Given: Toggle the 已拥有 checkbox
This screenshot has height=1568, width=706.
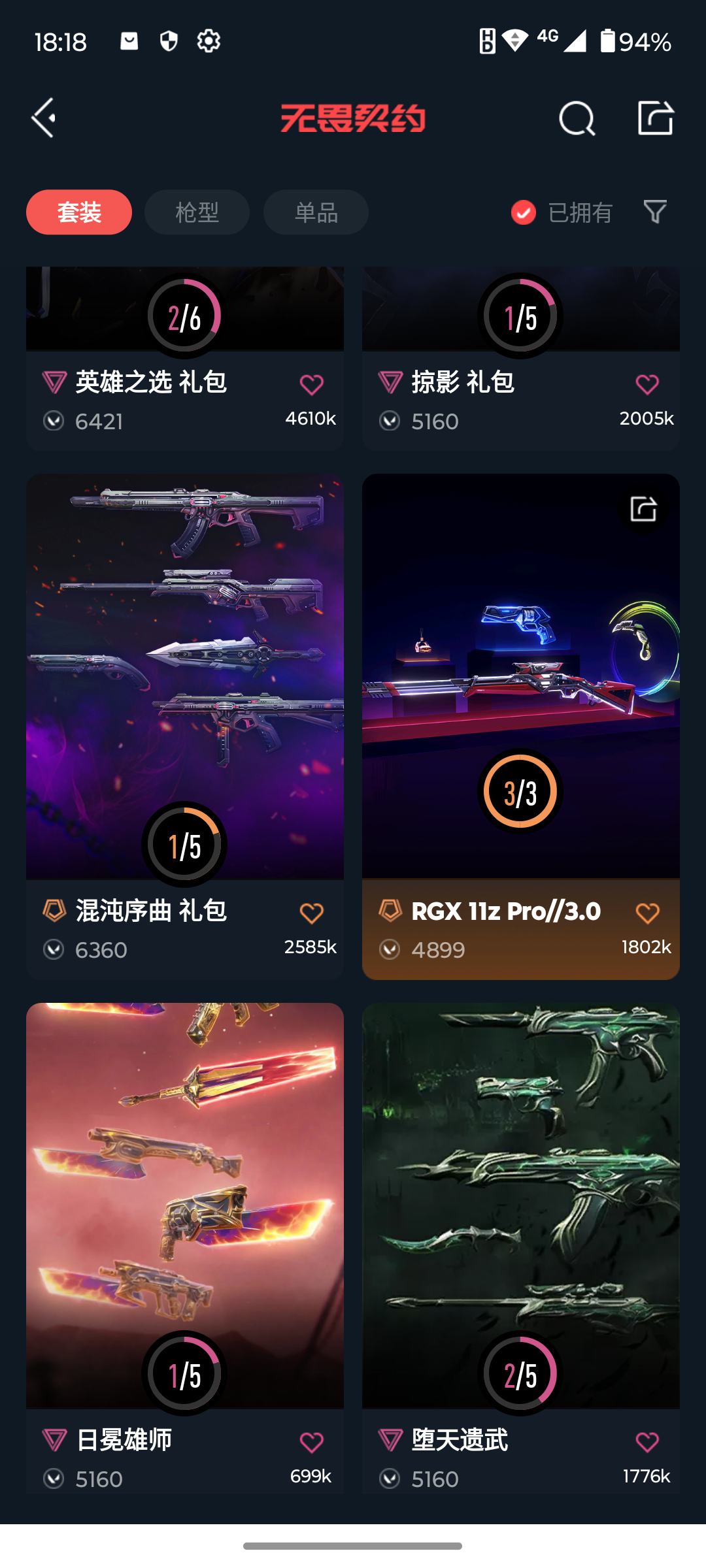Looking at the screenshot, I should tap(523, 212).
